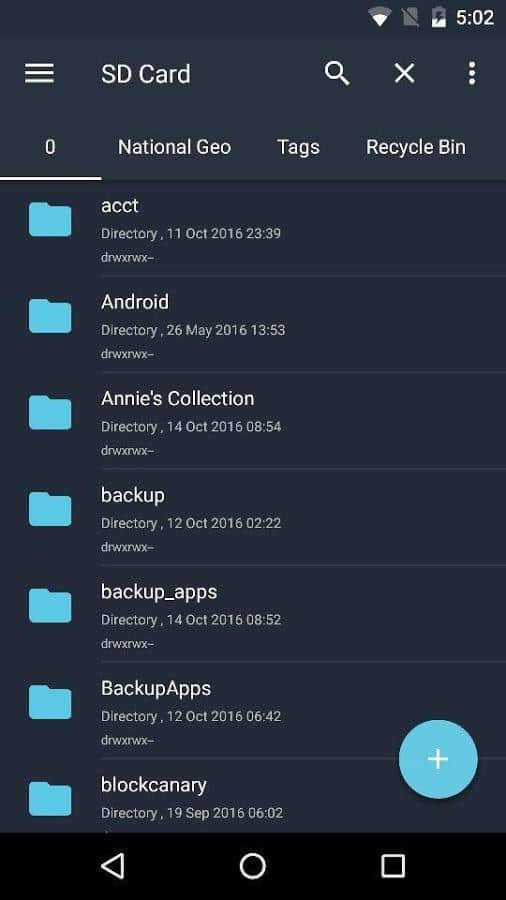The width and height of the screenshot is (506, 900).
Task: Open the blockcanary folder
Action: point(253,797)
